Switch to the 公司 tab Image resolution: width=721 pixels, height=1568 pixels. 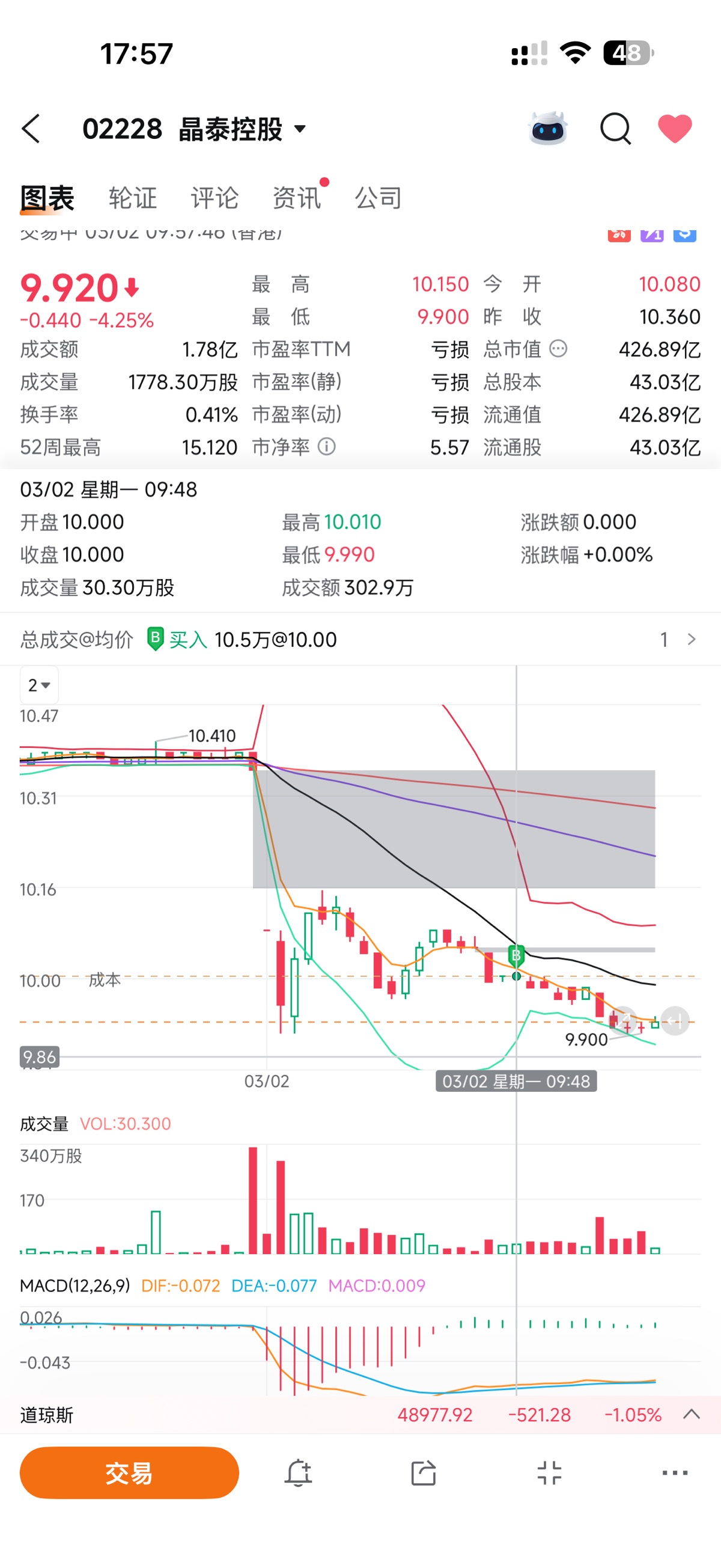[378, 198]
